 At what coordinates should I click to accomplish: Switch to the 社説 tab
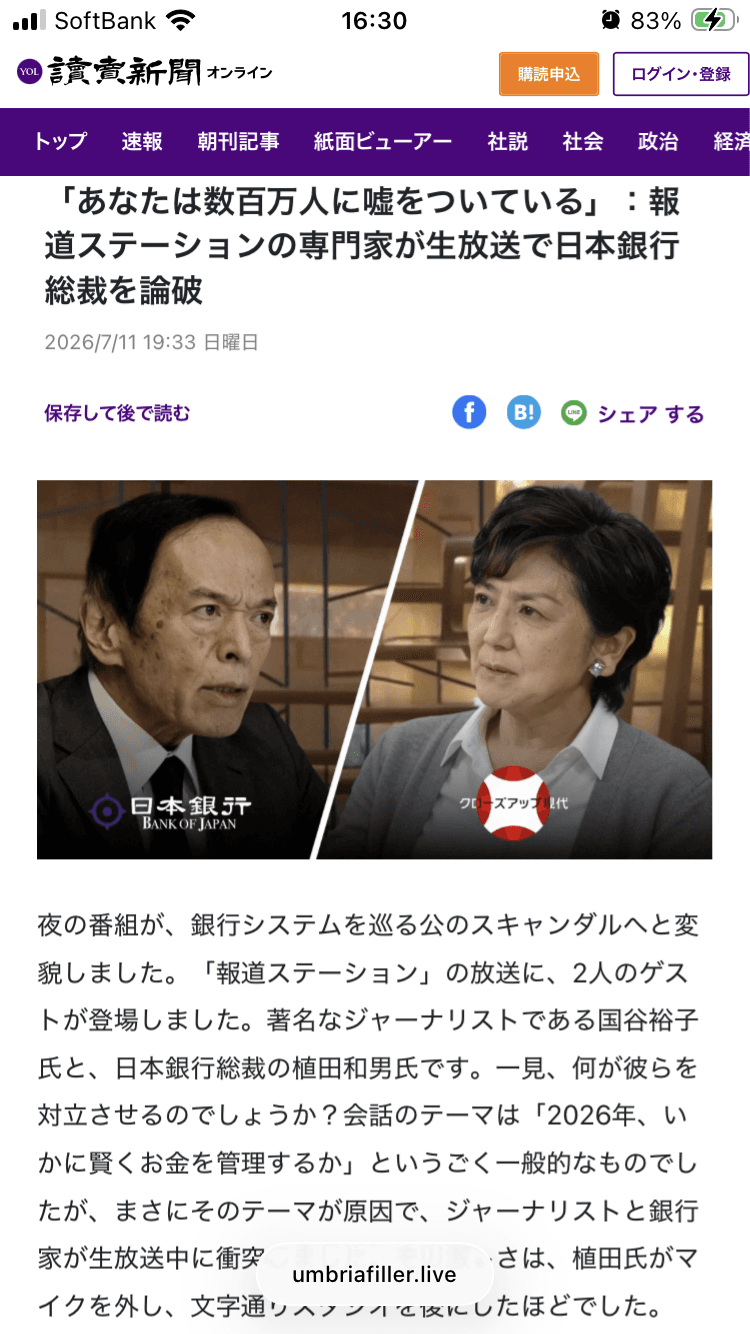click(x=508, y=142)
